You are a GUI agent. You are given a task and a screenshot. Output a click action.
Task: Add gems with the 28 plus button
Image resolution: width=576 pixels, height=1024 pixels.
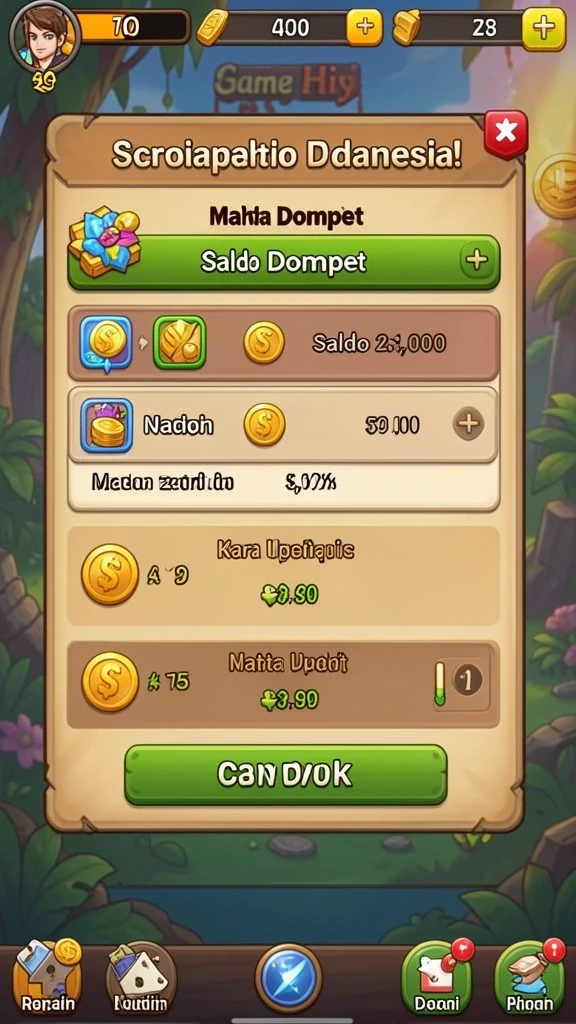543,28
